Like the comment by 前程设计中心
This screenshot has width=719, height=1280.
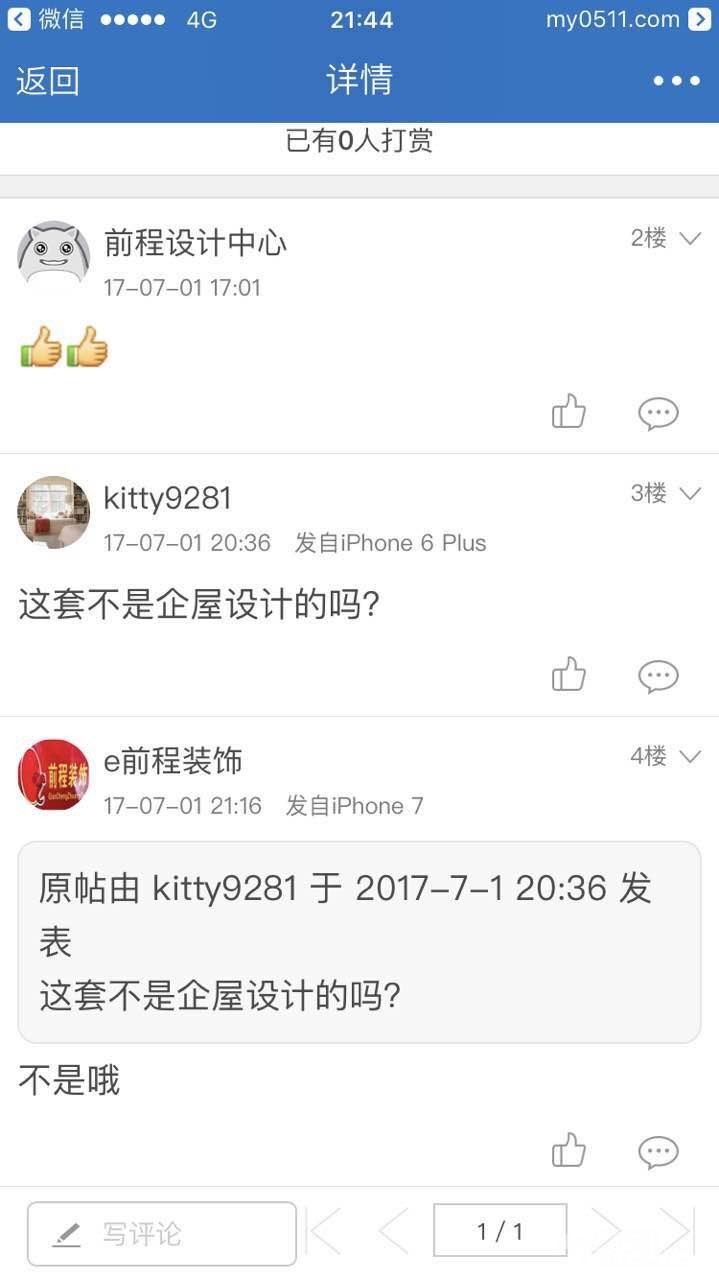pyautogui.click(x=569, y=411)
